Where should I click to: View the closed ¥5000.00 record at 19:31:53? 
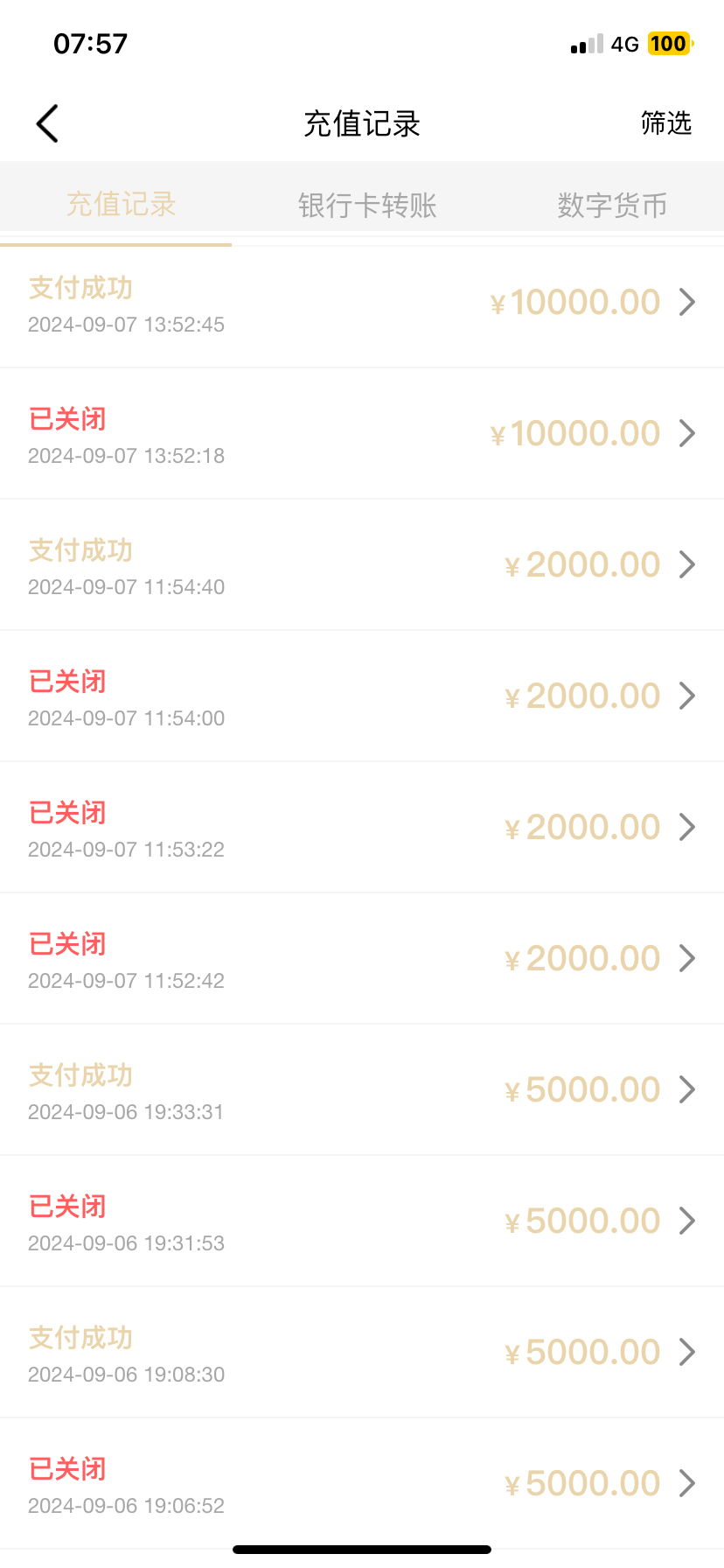click(362, 1222)
